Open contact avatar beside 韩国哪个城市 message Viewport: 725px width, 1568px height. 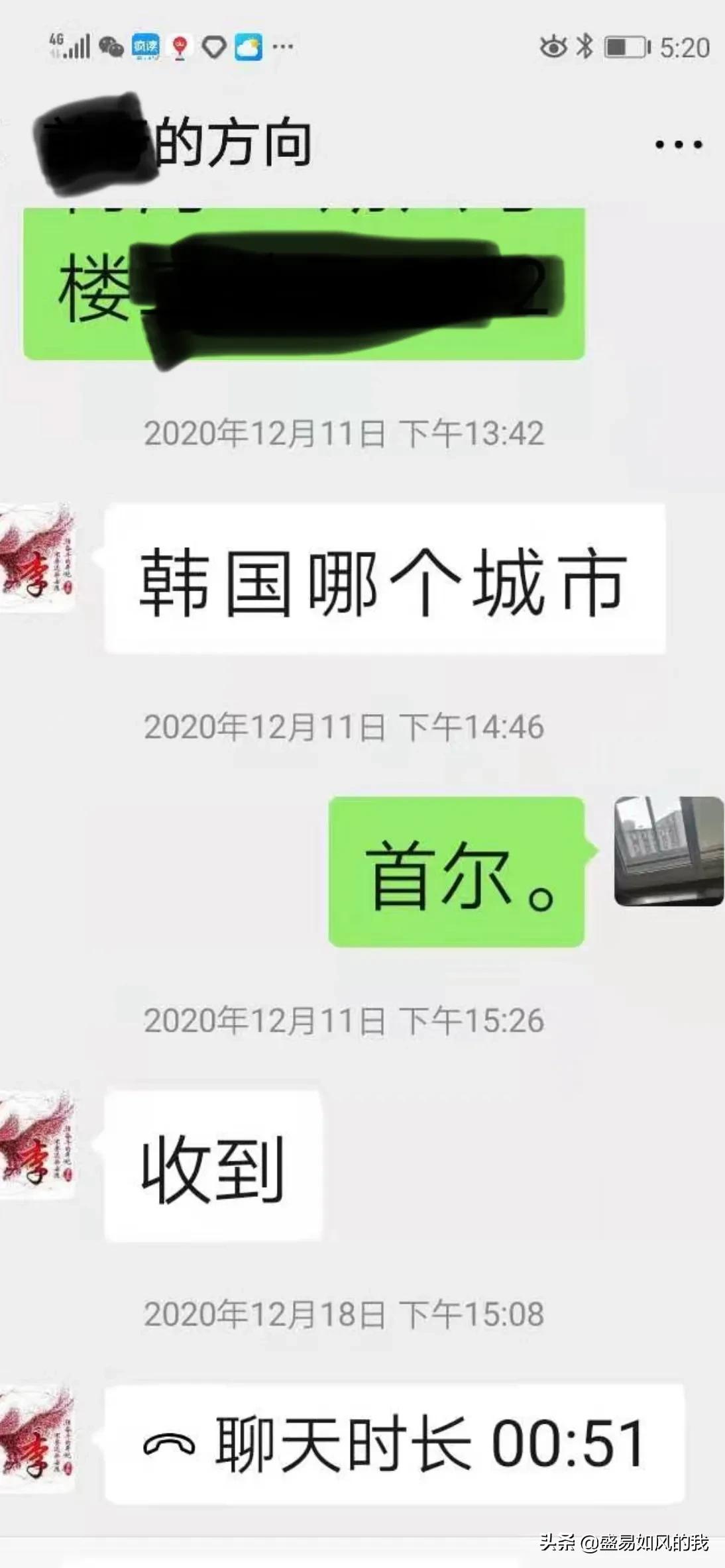point(38,558)
